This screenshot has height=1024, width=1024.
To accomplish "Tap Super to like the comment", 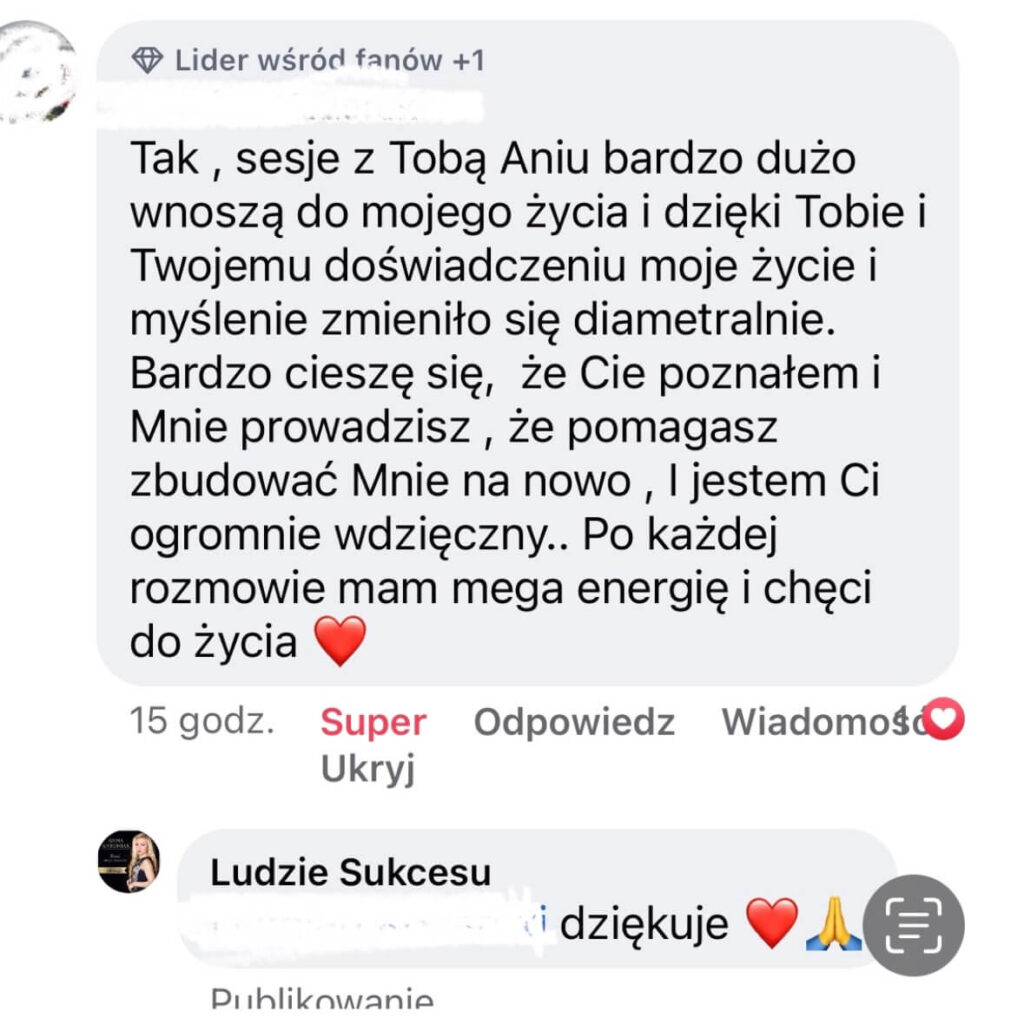I will 373,722.
